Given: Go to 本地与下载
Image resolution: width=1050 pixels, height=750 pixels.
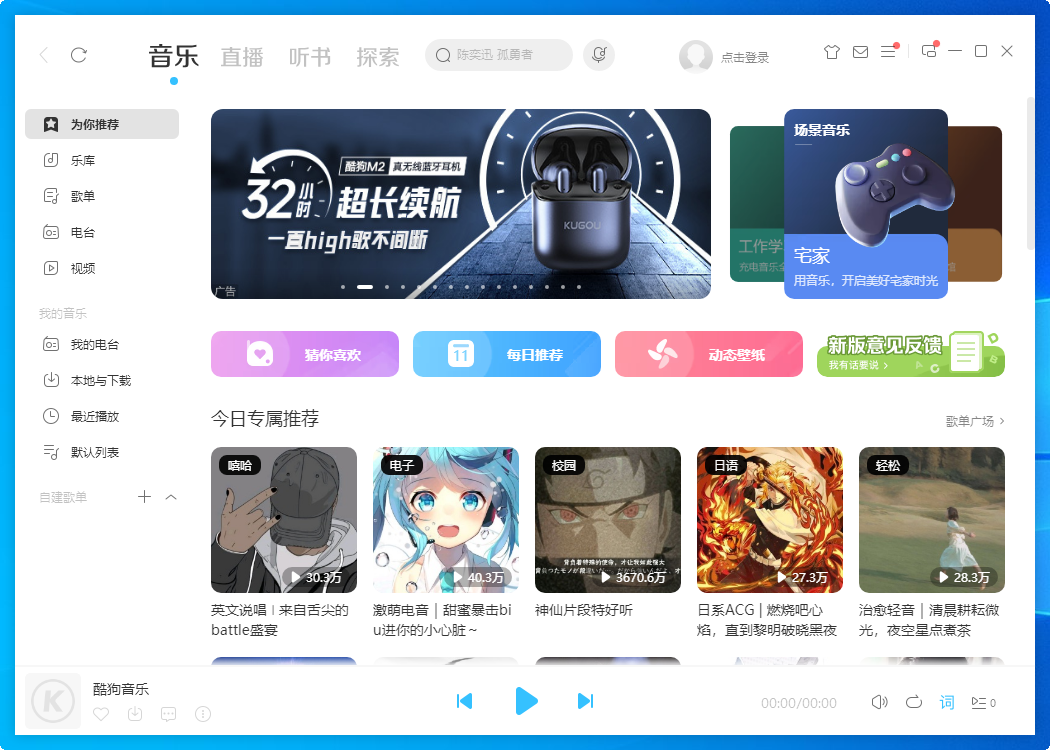Looking at the screenshot, I should point(100,380).
